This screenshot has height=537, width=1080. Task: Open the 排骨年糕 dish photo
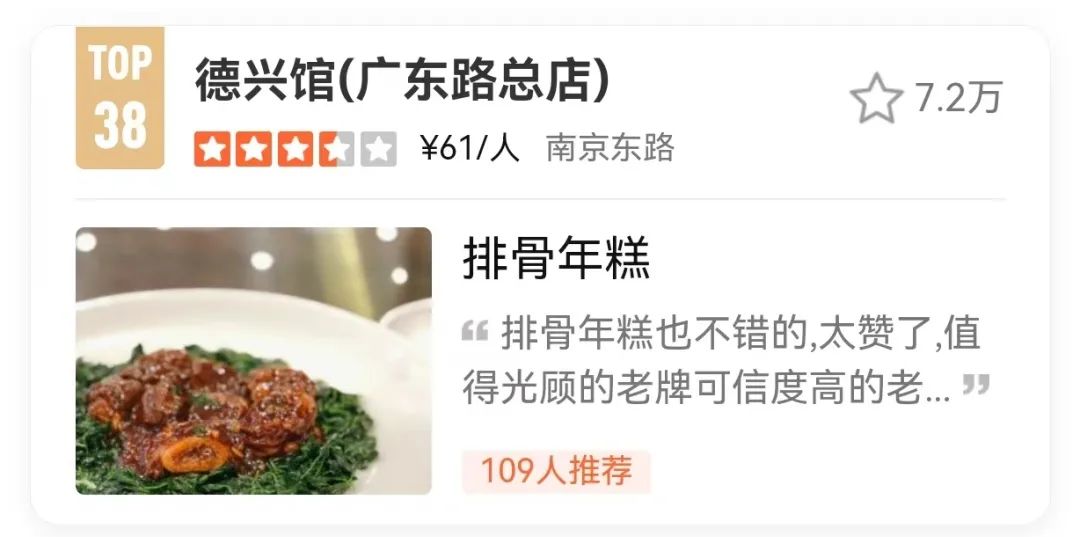[x=254, y=361]
